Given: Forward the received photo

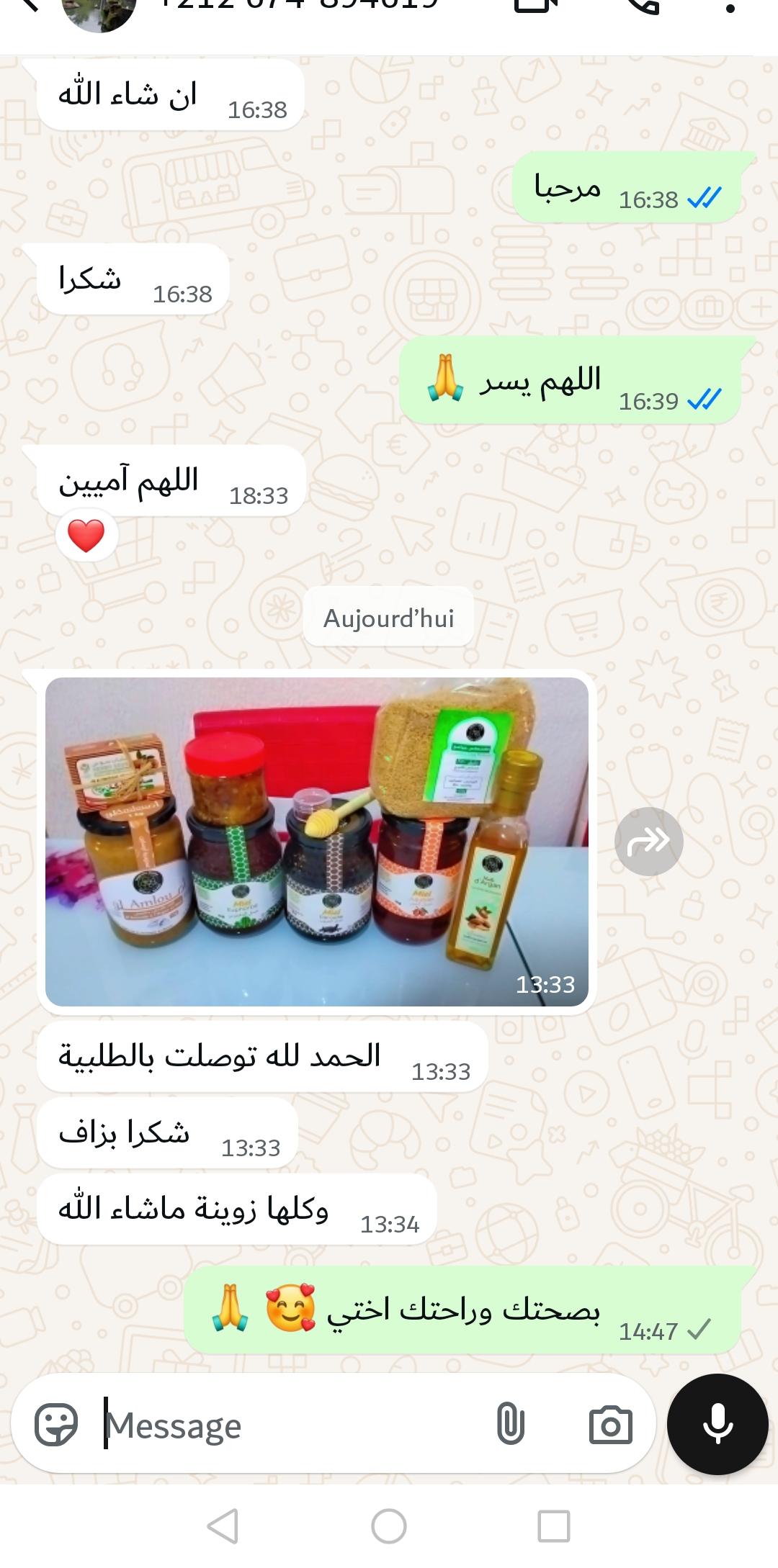Looking at the screenshot, I should coord(648,841).
